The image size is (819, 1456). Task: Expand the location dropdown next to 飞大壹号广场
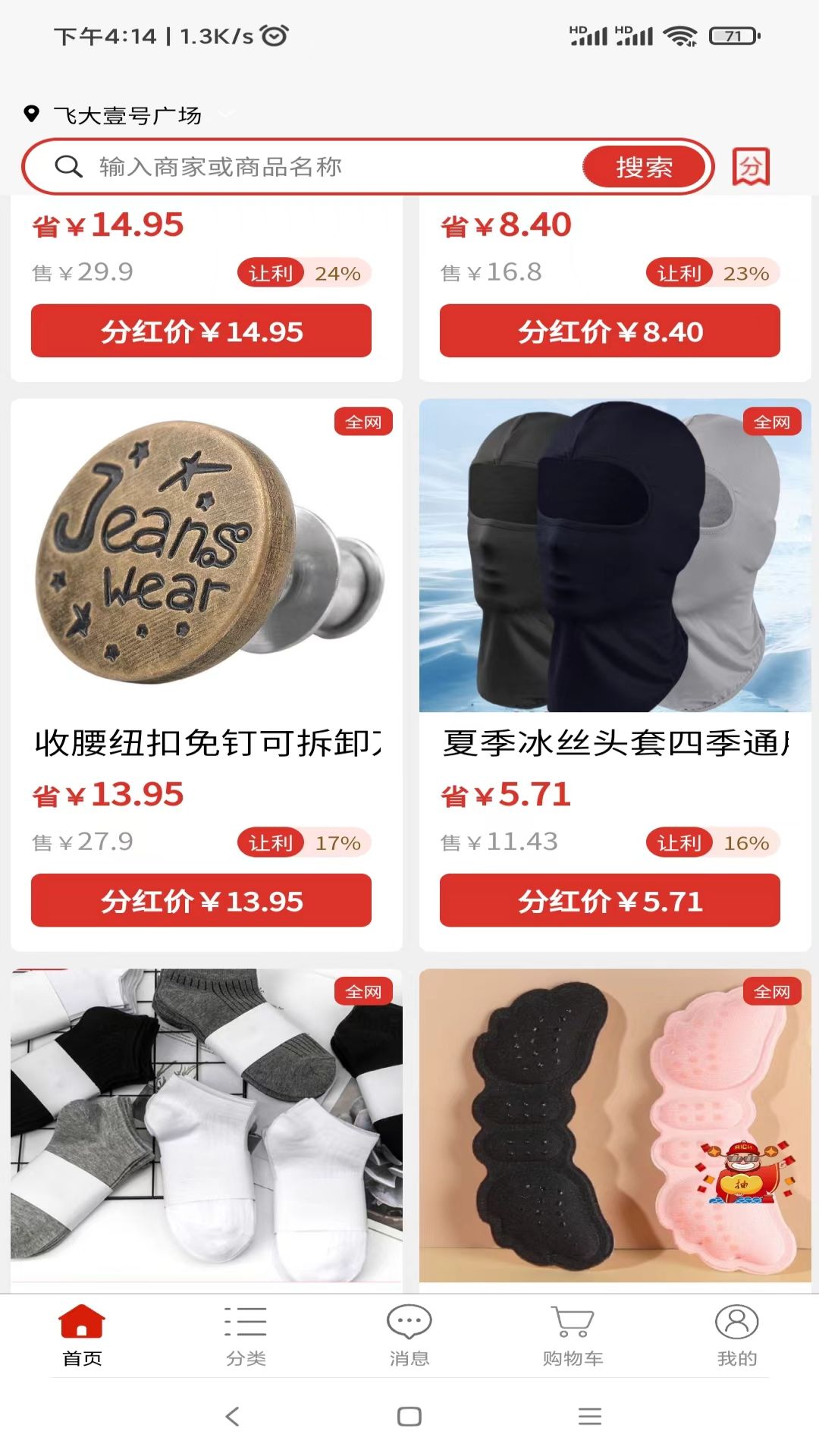click(x=225, y=115)
